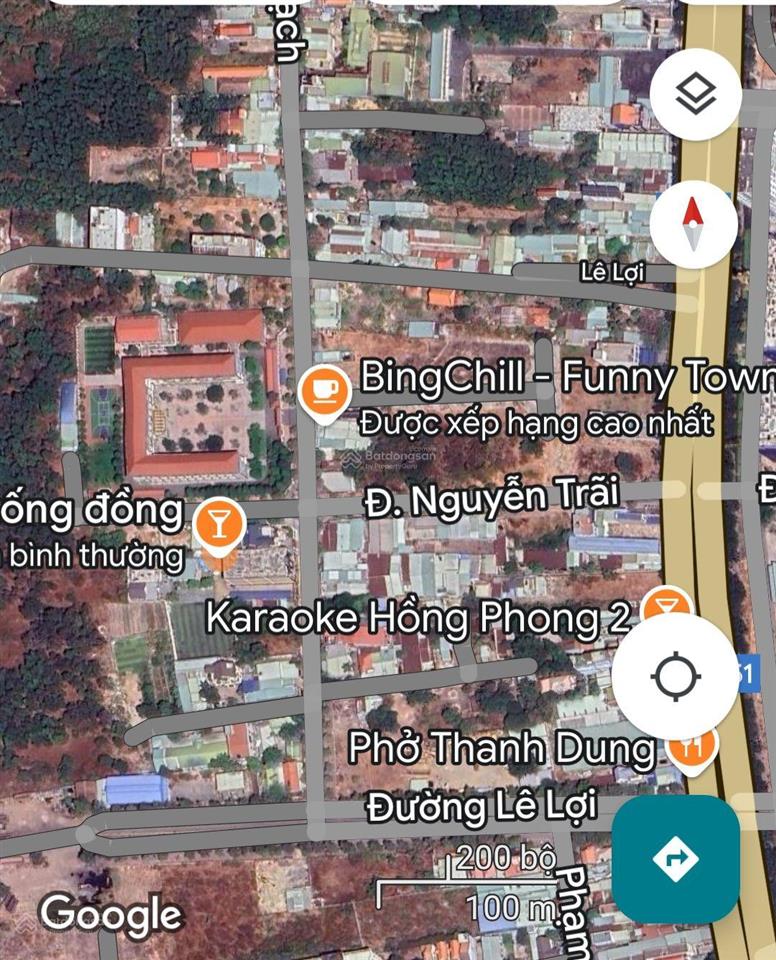
Task: Select the Lê Lợi label near the top
Action: click(614, 271)
